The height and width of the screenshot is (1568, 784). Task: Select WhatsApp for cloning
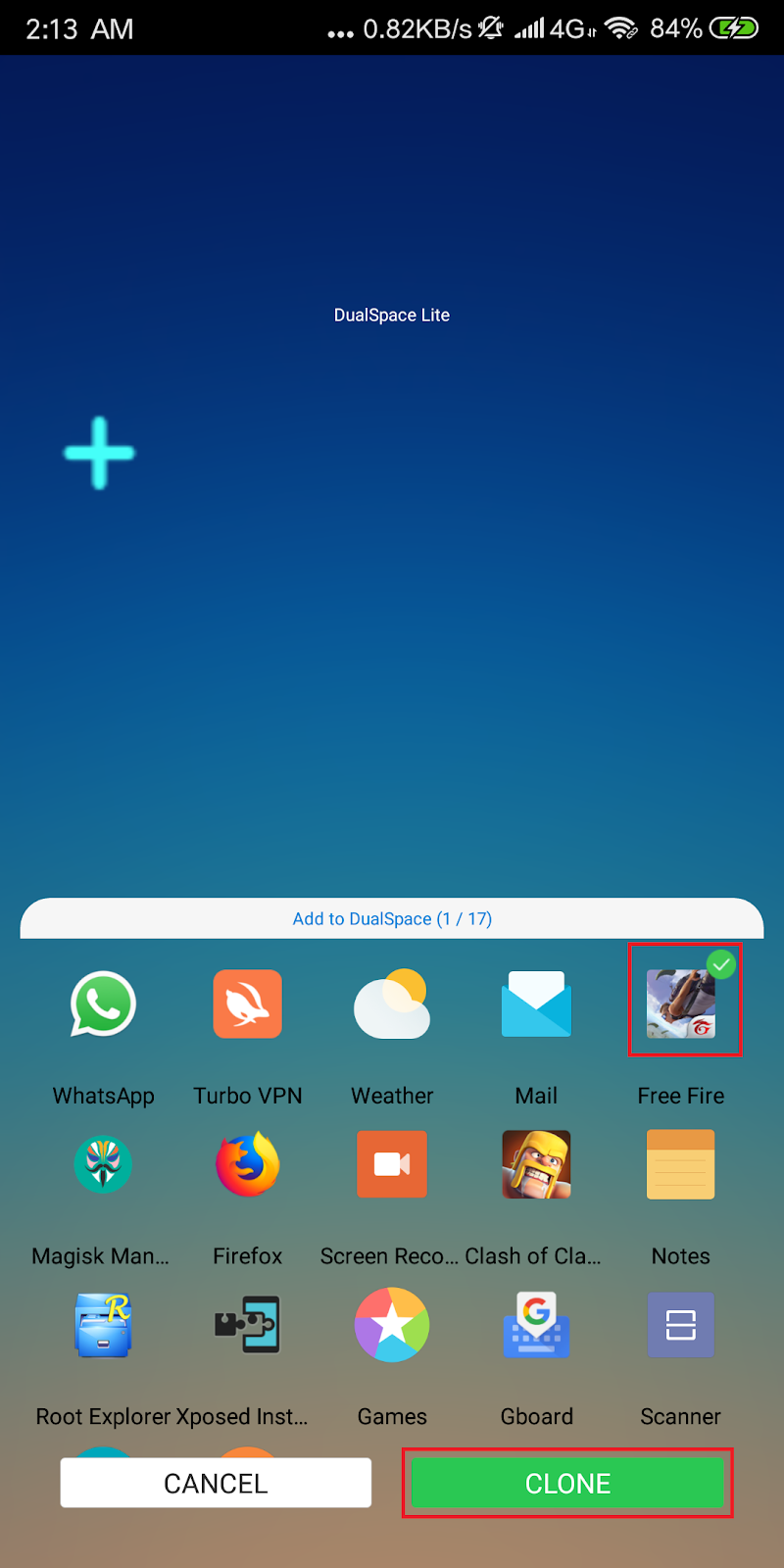pos(103,1004)
